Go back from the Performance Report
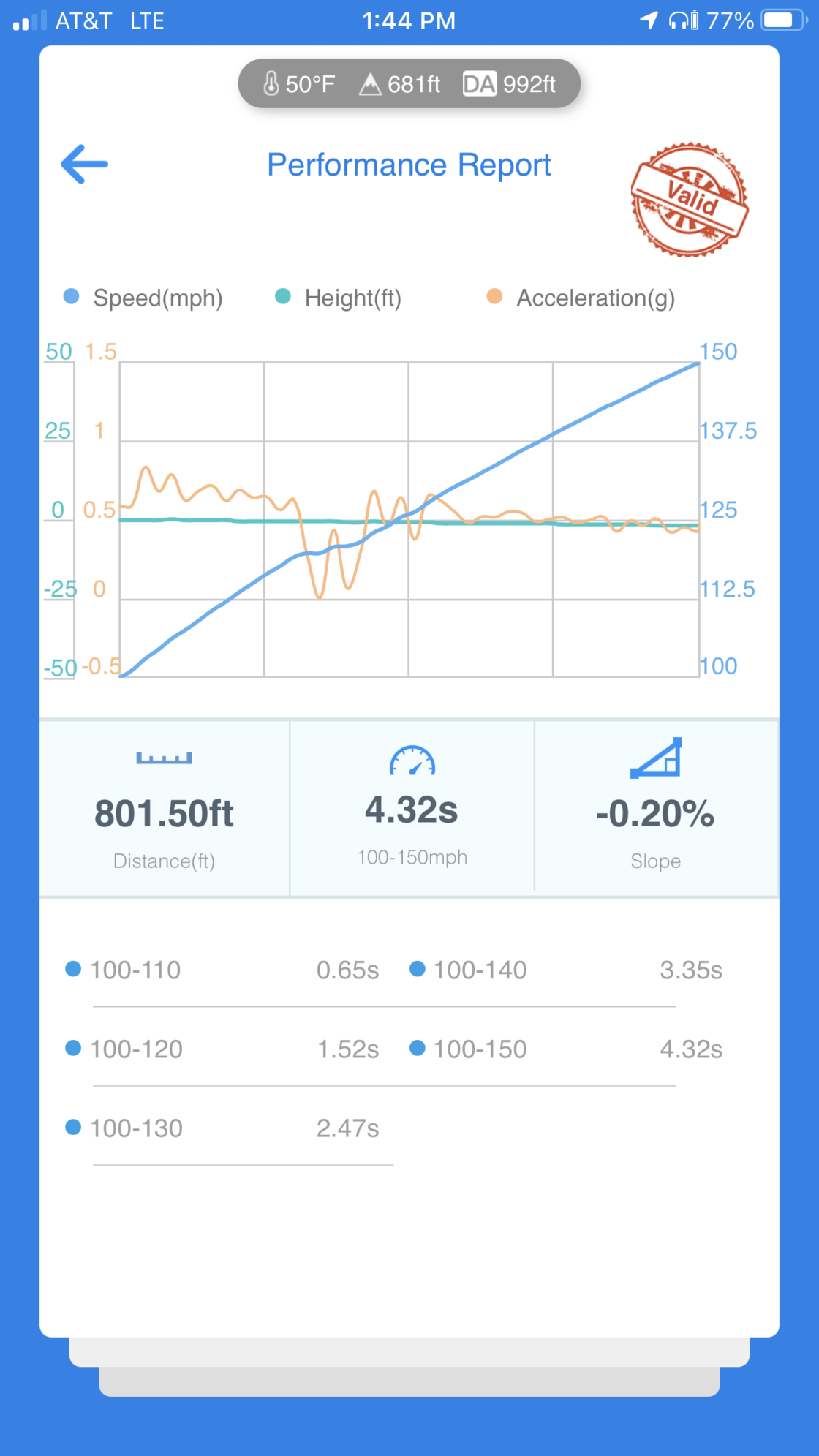The width and height of the screenshot is (819, 1456). click(x=85, y=165)
